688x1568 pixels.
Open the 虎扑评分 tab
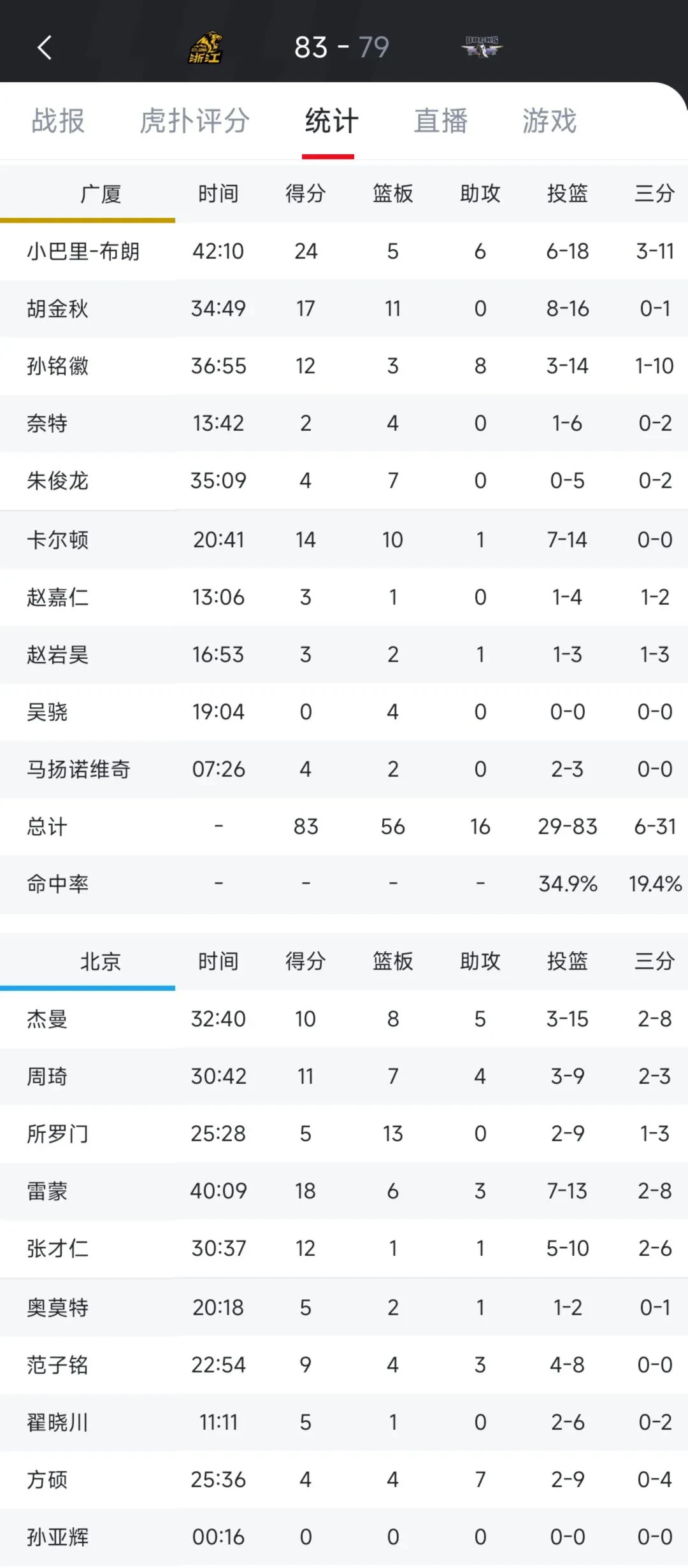click(194, 121)
